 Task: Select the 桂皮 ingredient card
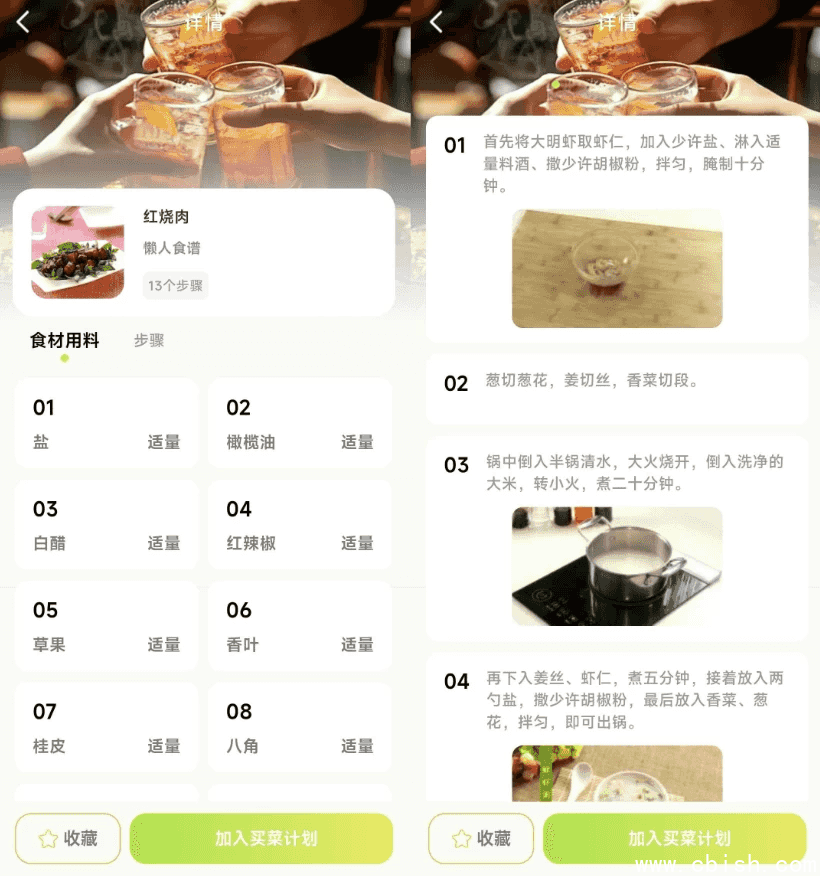point(106,728)
